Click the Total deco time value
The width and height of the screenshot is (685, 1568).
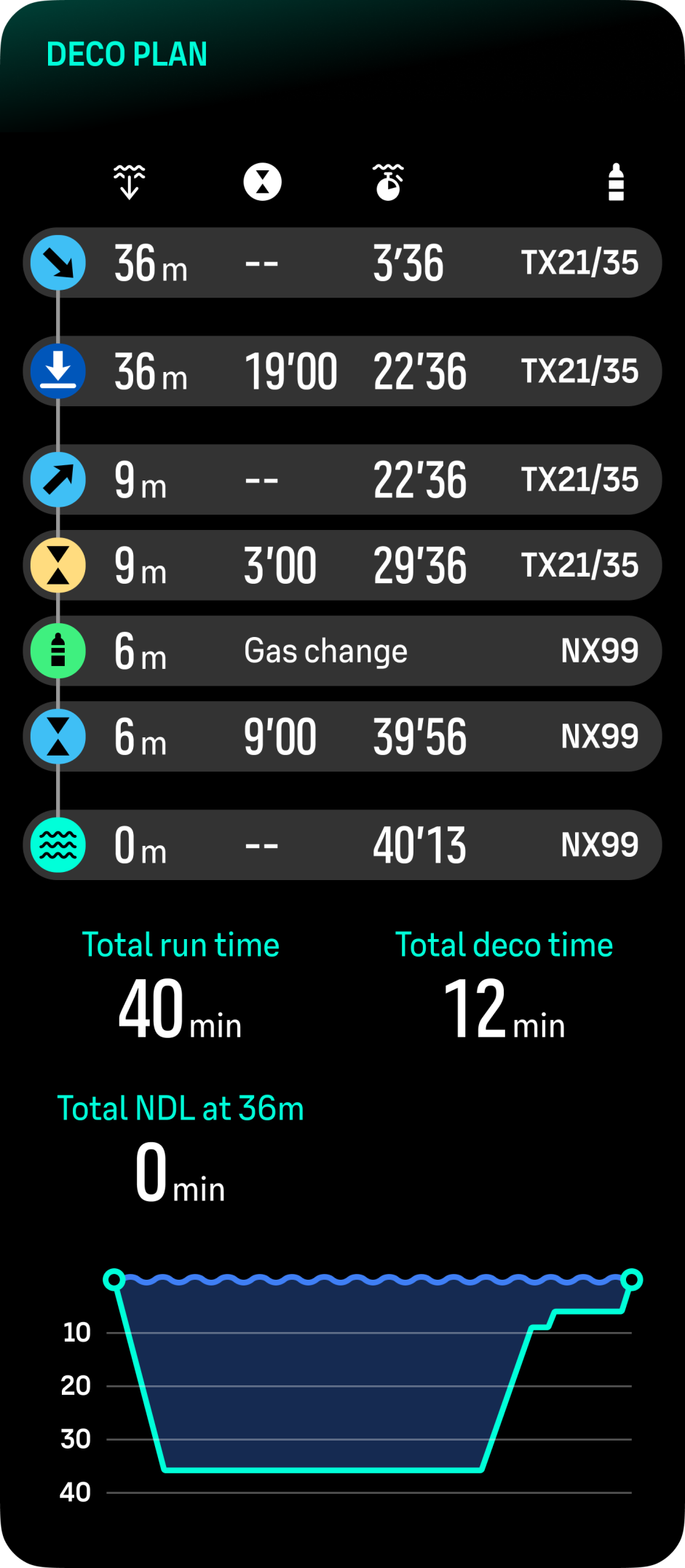(x=502, y=1008)
